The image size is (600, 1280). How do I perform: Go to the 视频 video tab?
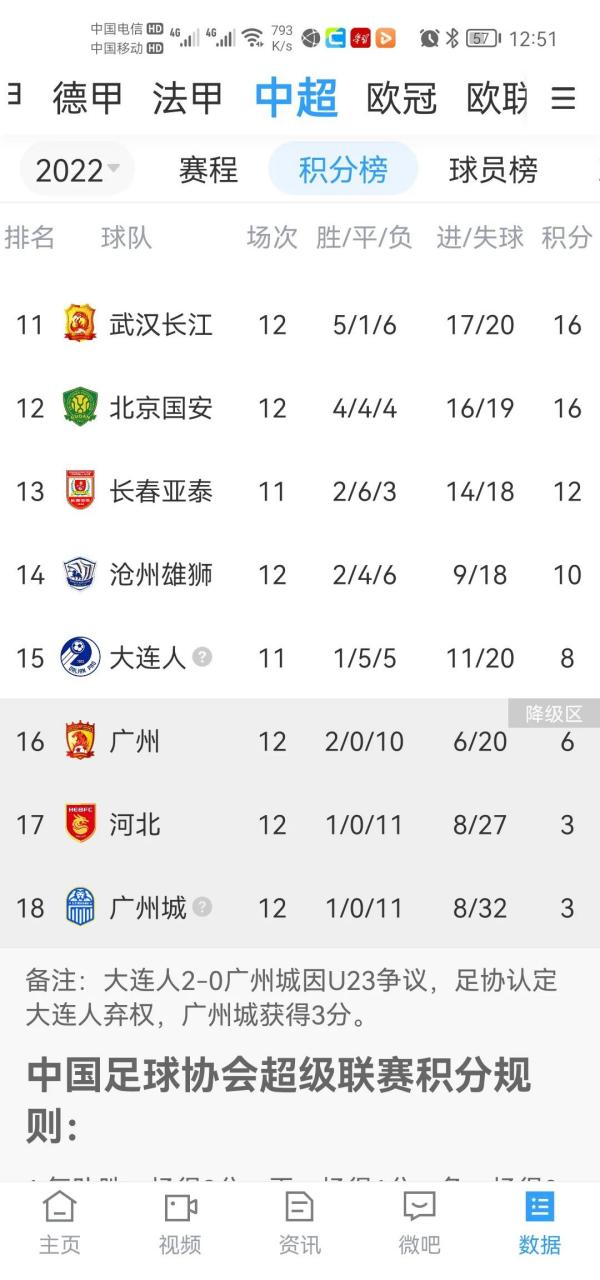(x=180, y=1223)
